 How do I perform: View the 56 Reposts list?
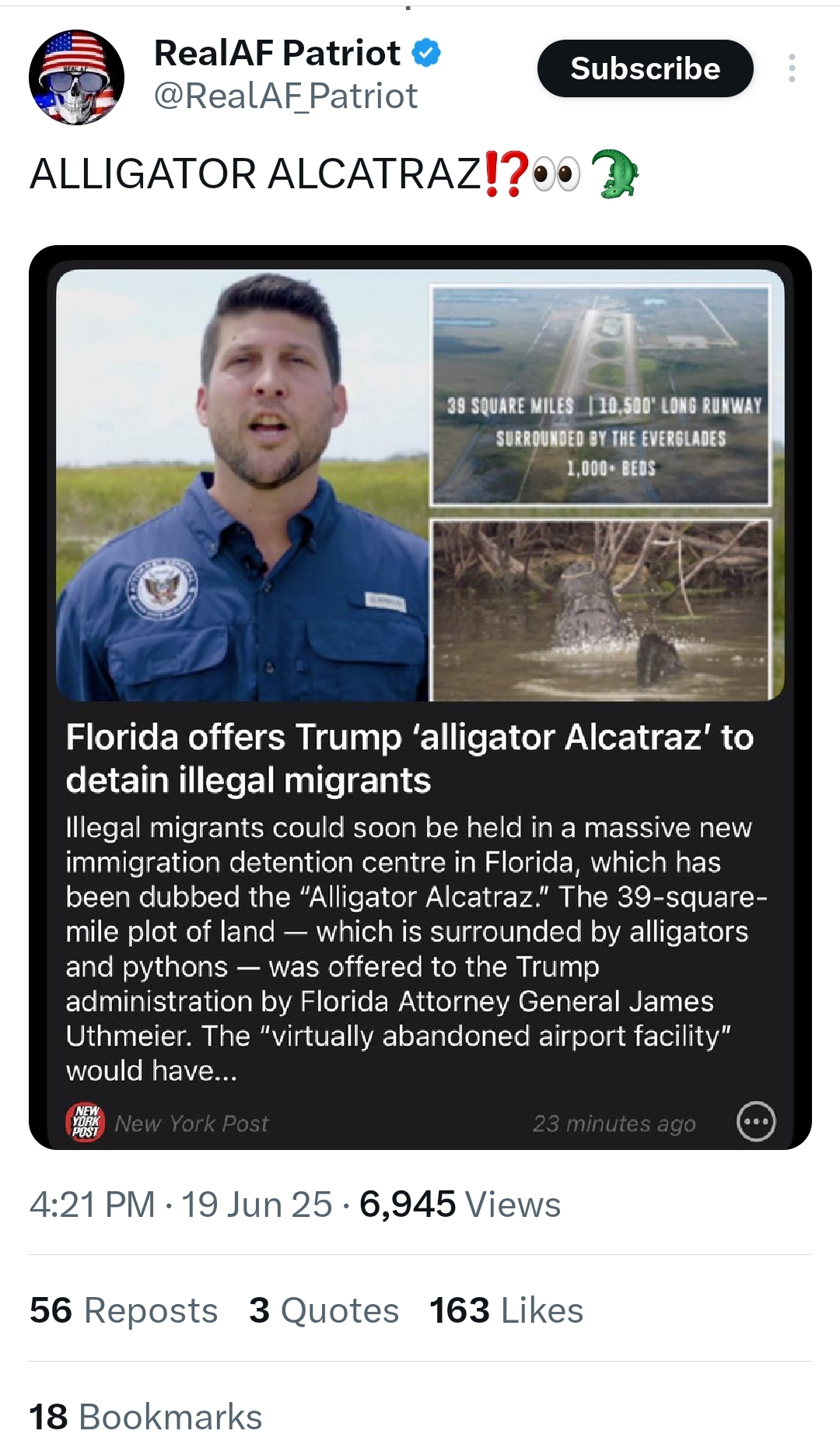point(124,1310)
